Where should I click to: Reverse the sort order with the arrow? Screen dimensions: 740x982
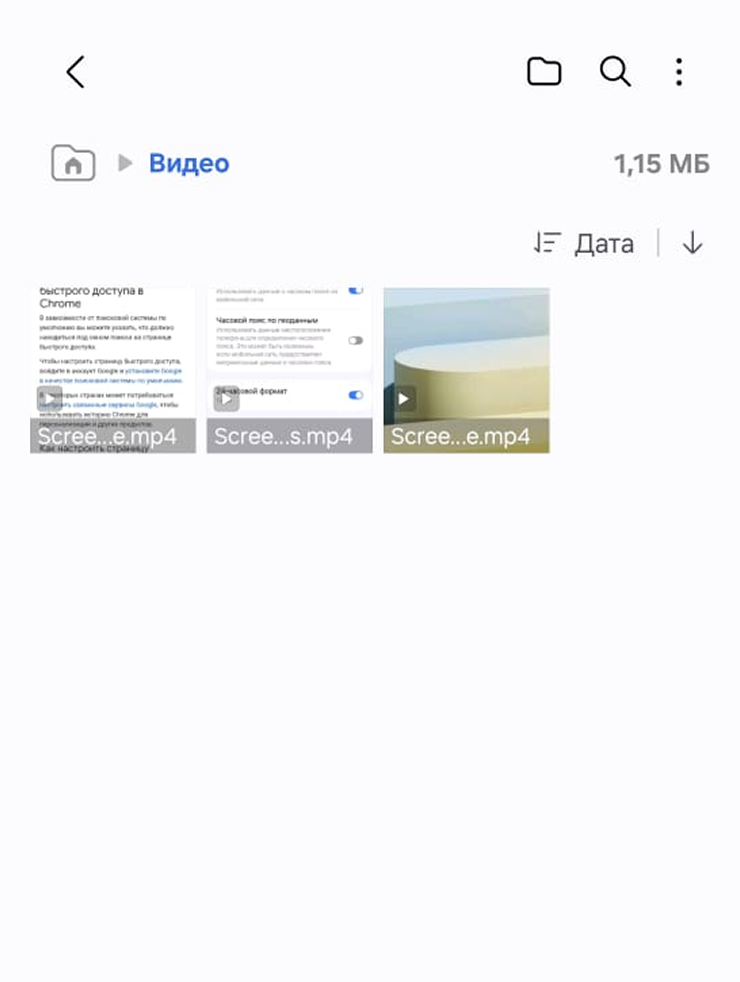coord(692,244)
